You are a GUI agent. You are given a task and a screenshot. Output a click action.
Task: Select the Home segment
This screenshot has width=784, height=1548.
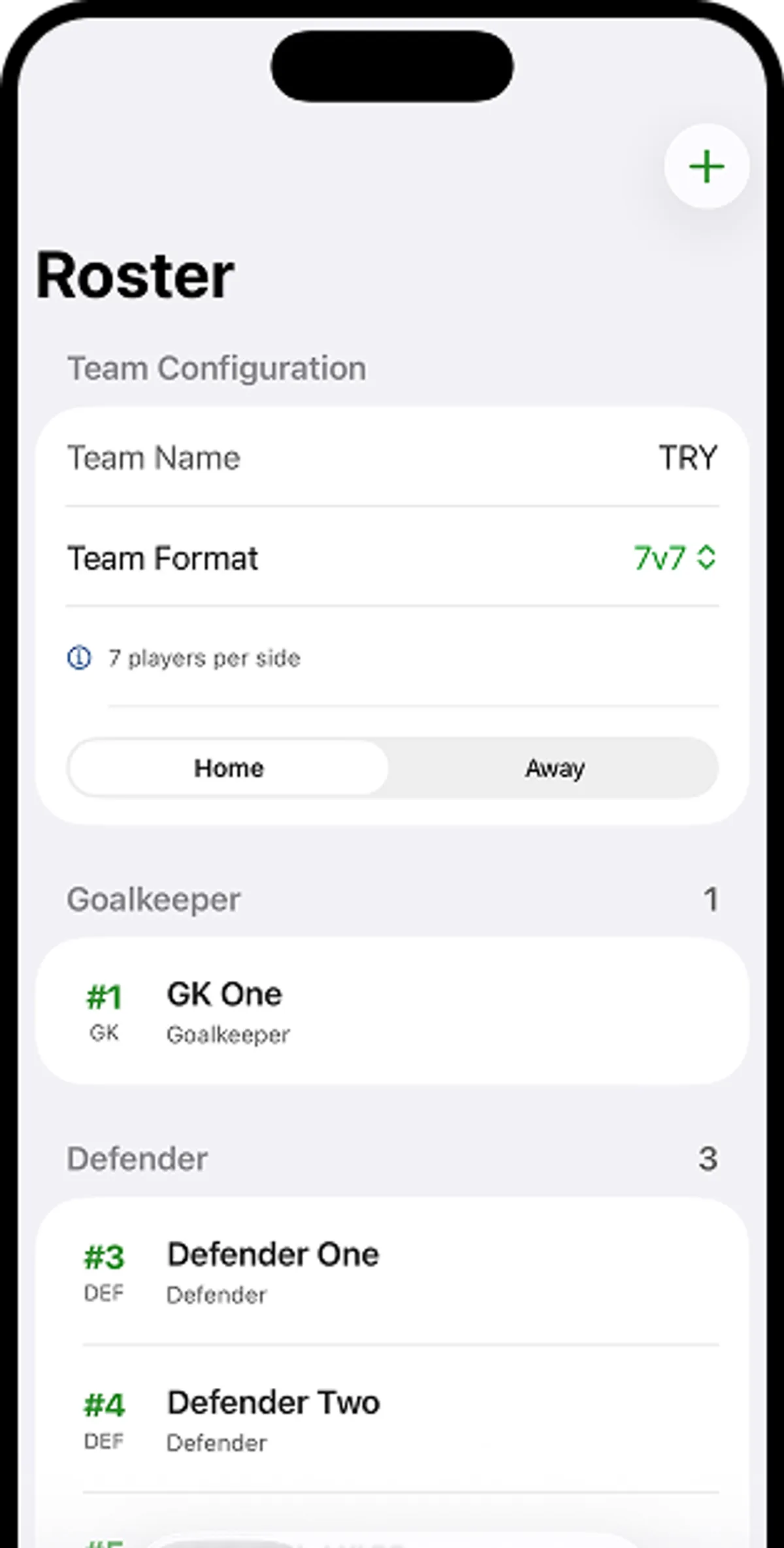point(229,768)
